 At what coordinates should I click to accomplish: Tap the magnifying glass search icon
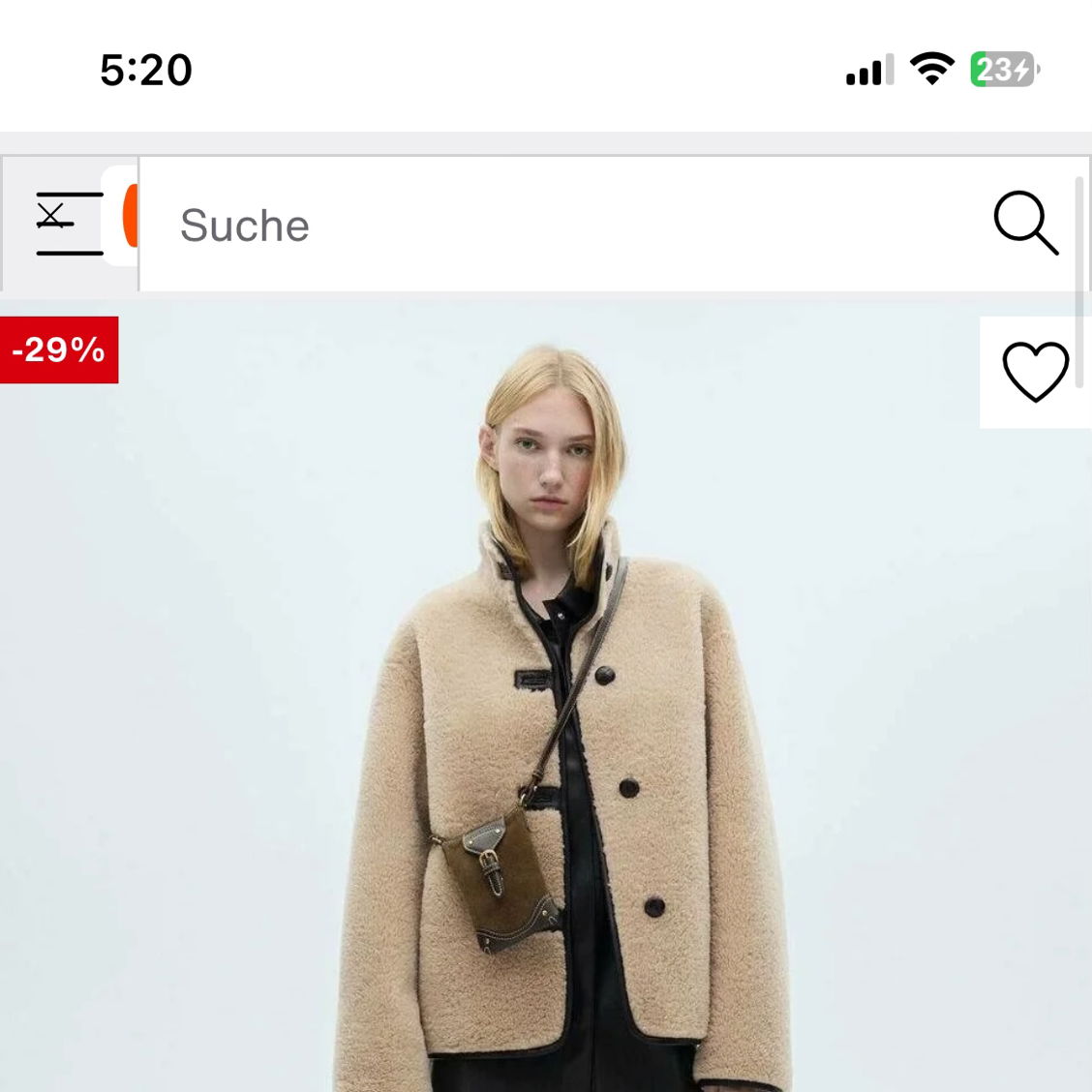coord(1025,224)
